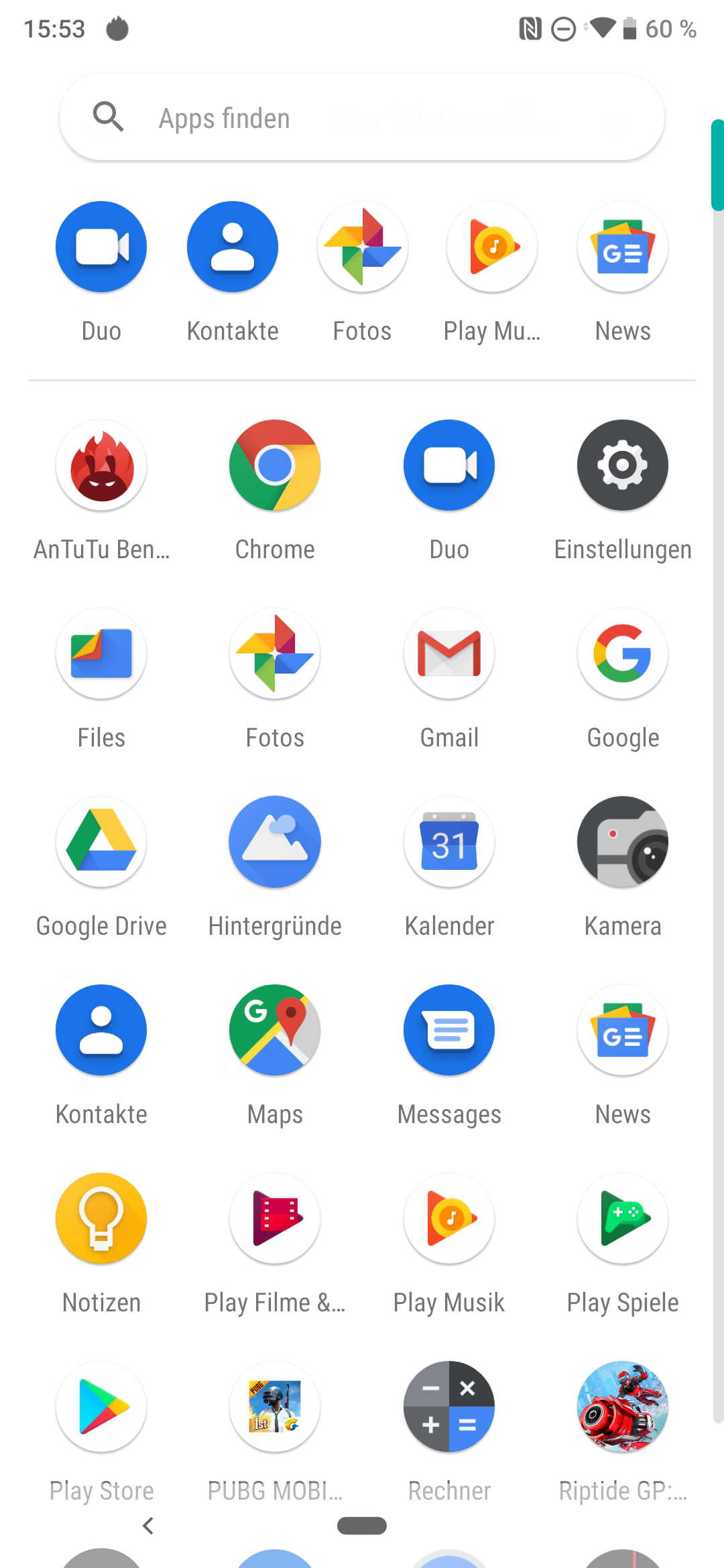Open Play Filme & Serien app
Screen dimensions: 724x1568
(x=275, y=1219)
